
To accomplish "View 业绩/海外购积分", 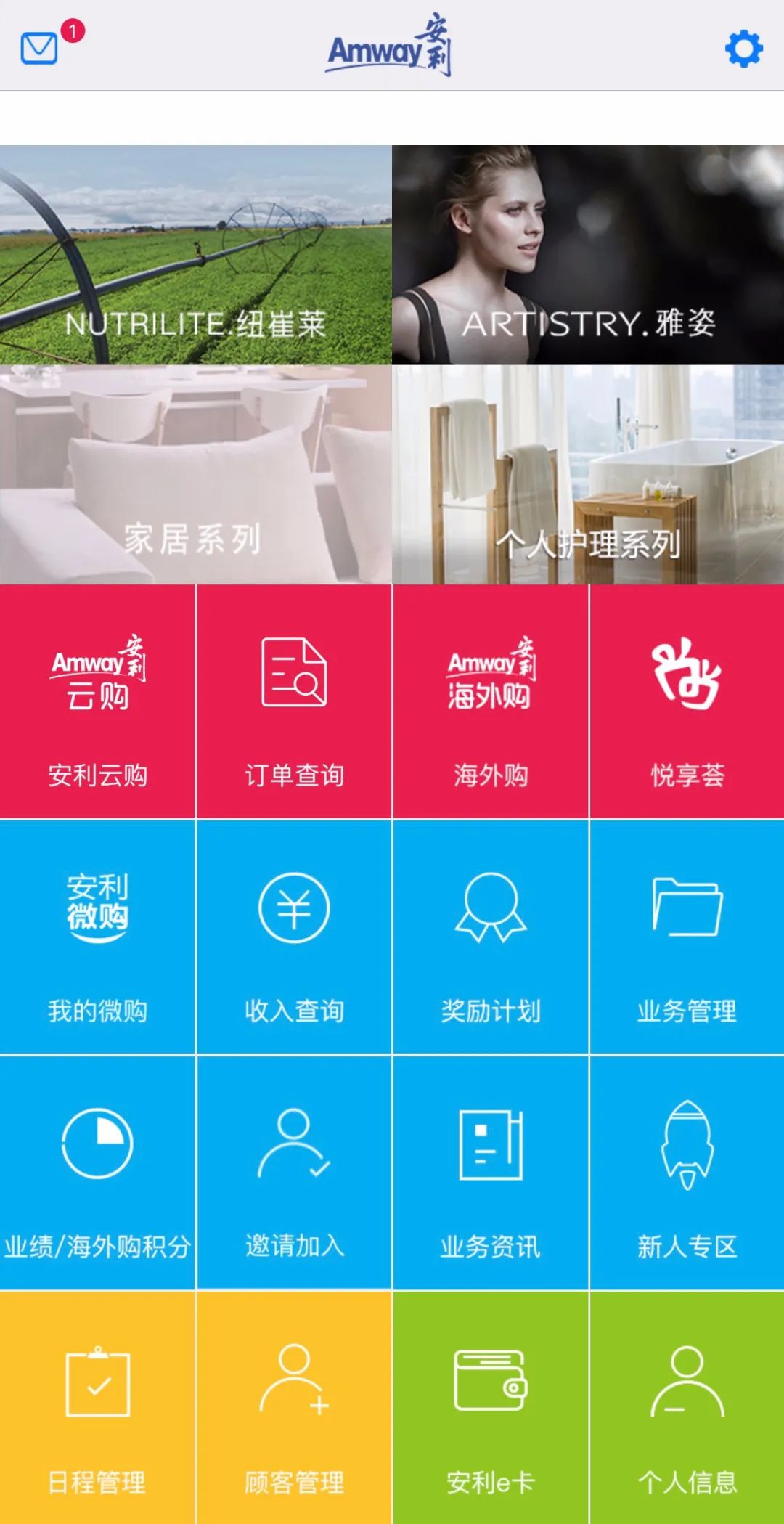I will pyautogui.click(x=97, y=1173).
